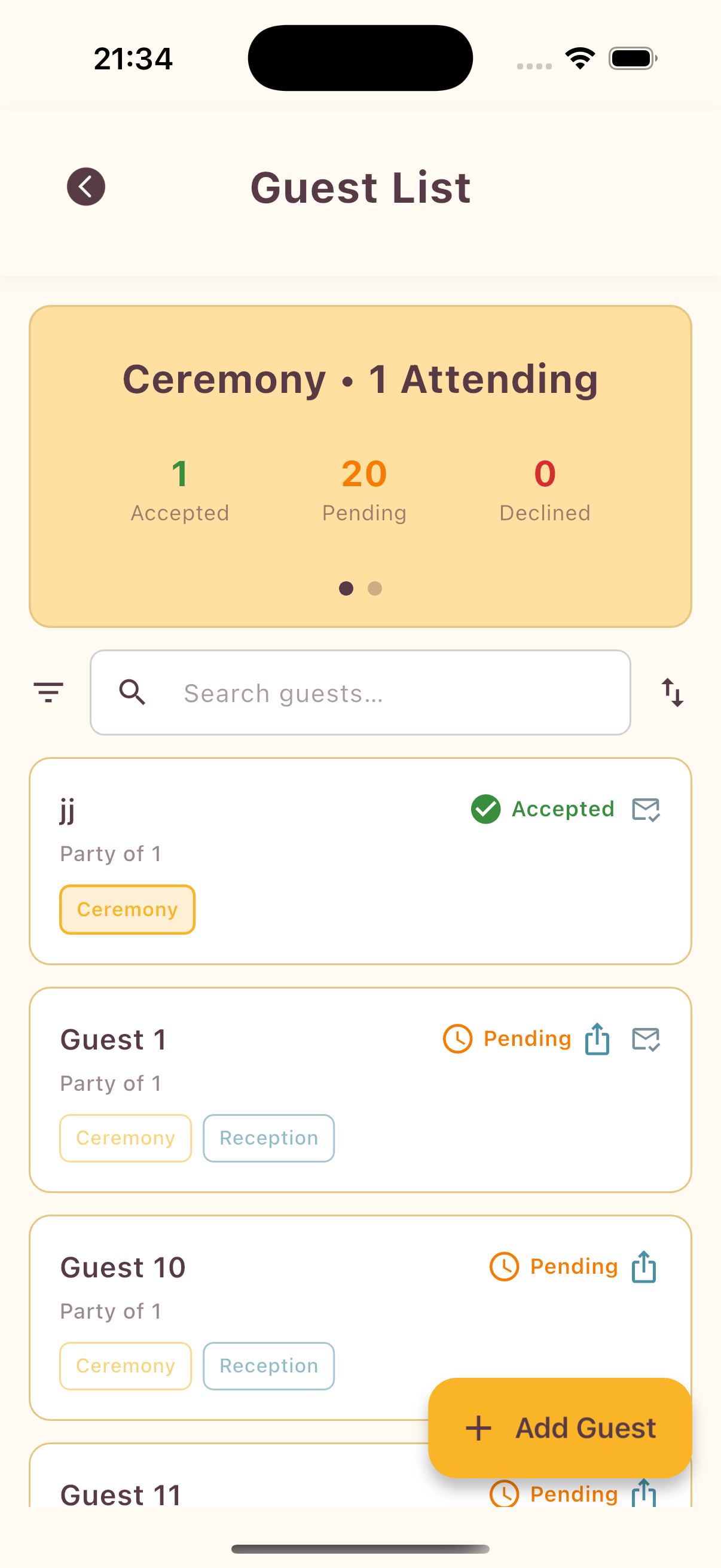Toggle the Ceremony tag on Guest 10's card
Screen dimensions: 721x1568
pos(126,1366)
